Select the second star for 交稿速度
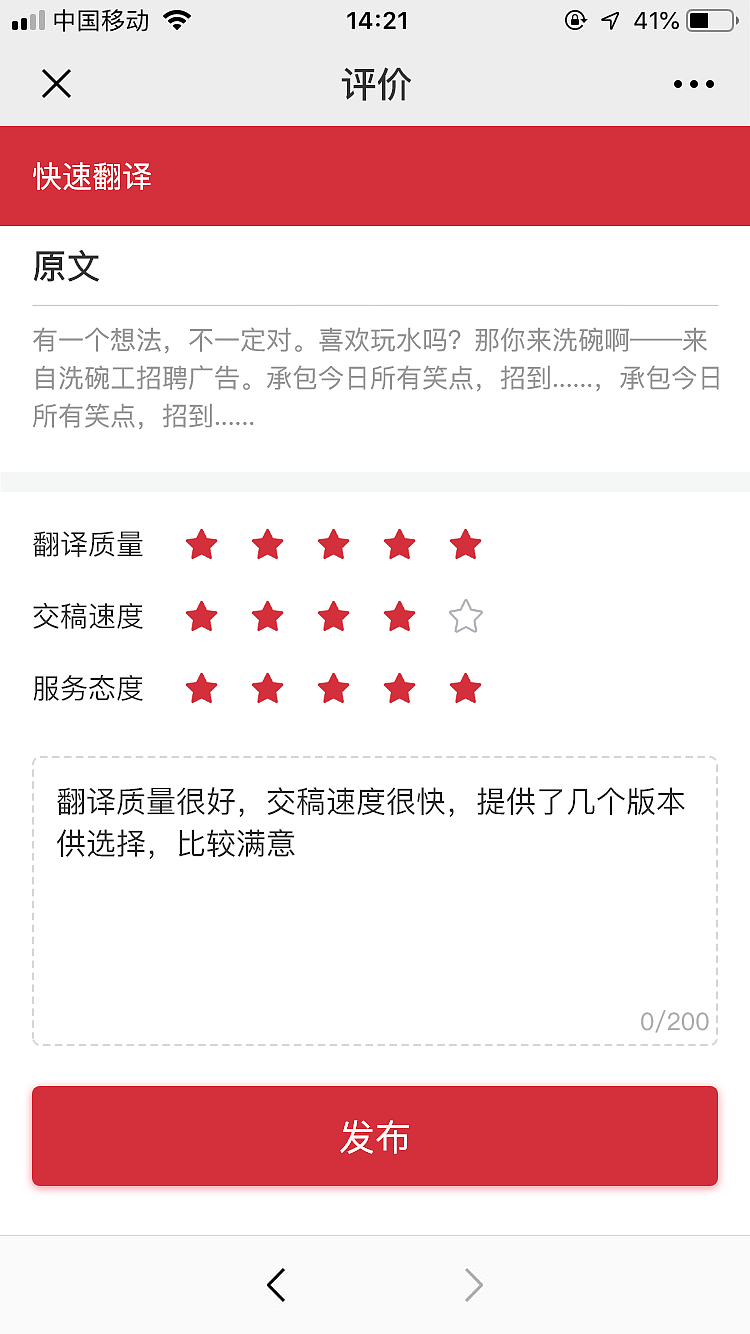 click(x=267, y=617)
